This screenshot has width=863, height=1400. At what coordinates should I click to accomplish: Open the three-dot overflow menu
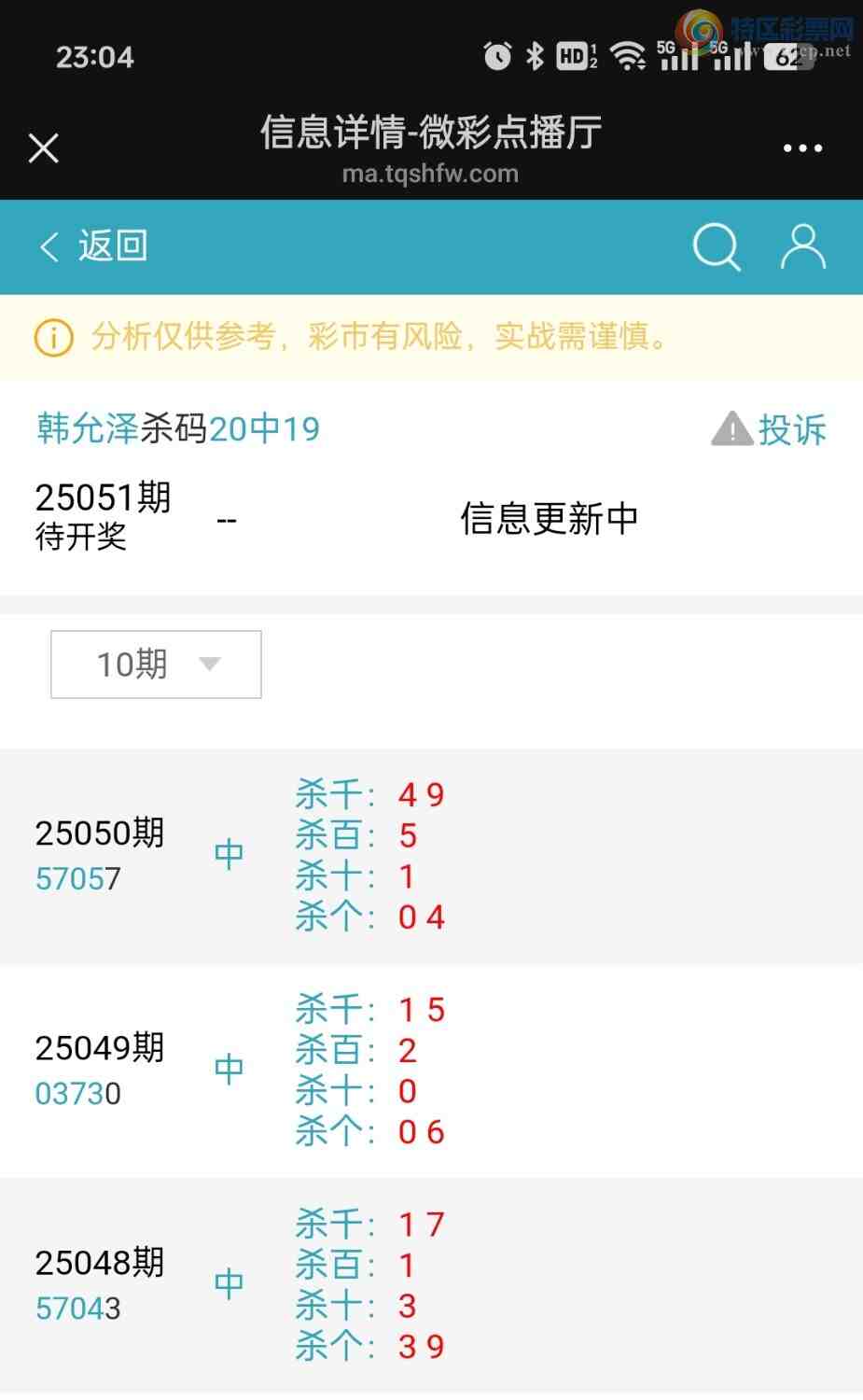[x=802, y=147]
